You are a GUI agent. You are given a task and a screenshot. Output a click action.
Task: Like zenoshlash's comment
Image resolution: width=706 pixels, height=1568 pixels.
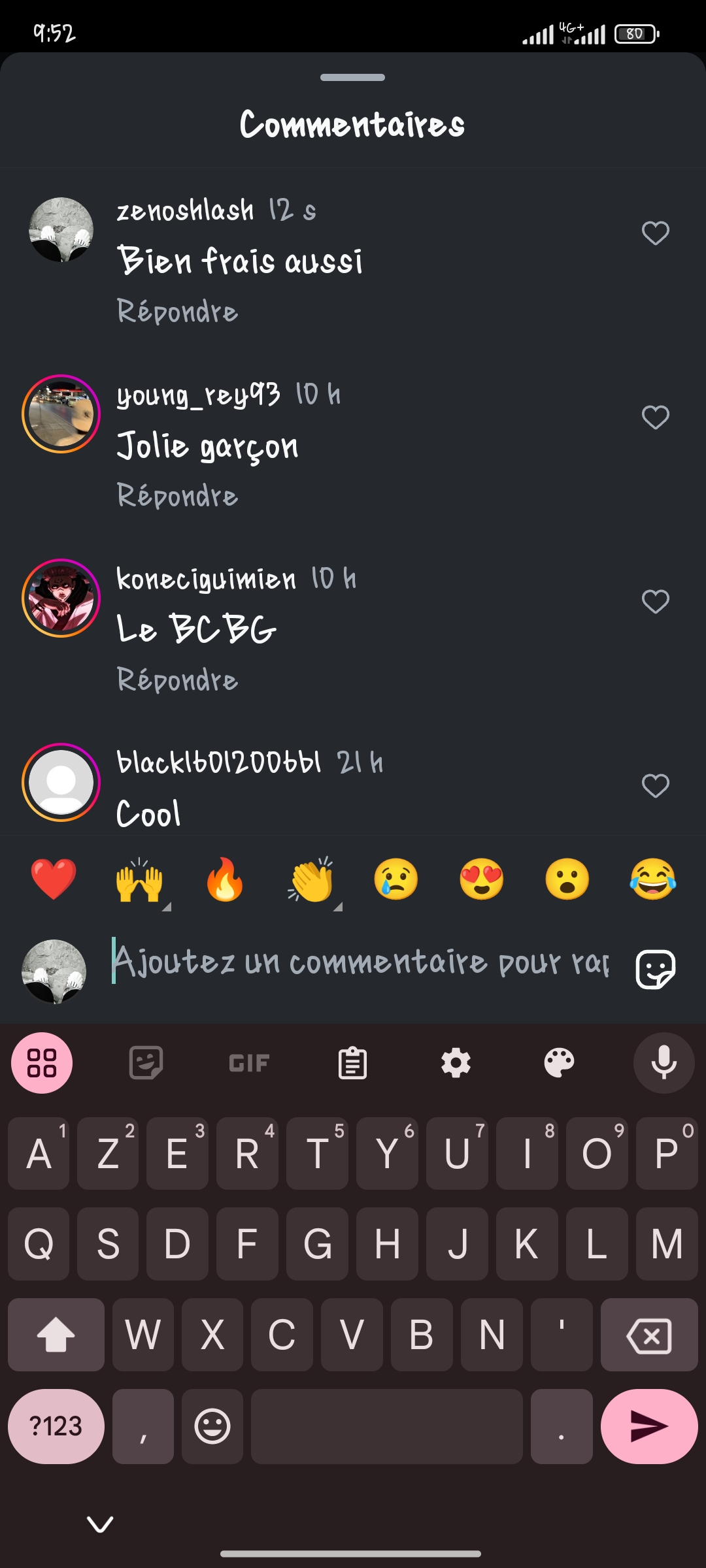pyautogui.click(x=655, y=233)
